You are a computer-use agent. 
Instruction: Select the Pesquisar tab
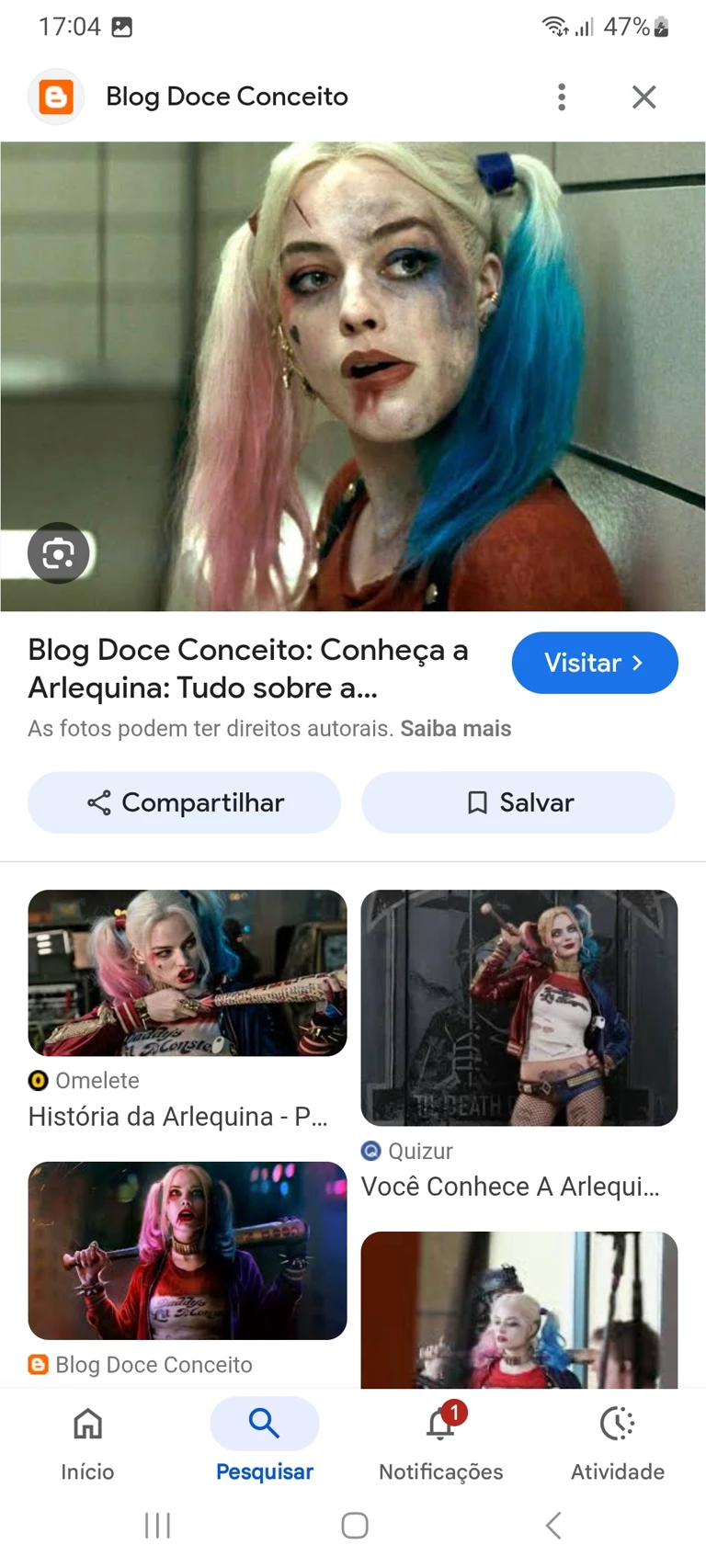pos(265,1440)
